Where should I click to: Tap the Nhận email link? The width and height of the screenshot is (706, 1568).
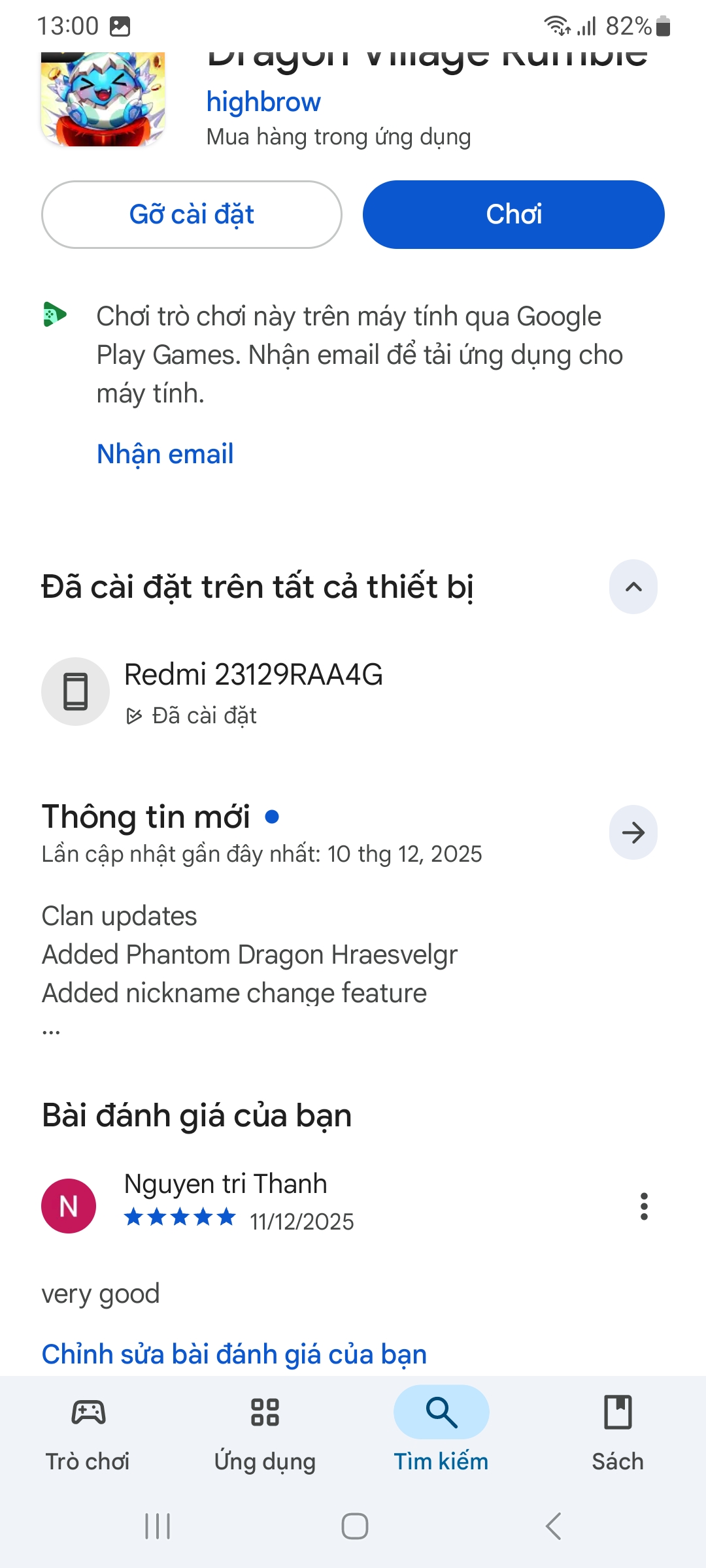(165, 454)
